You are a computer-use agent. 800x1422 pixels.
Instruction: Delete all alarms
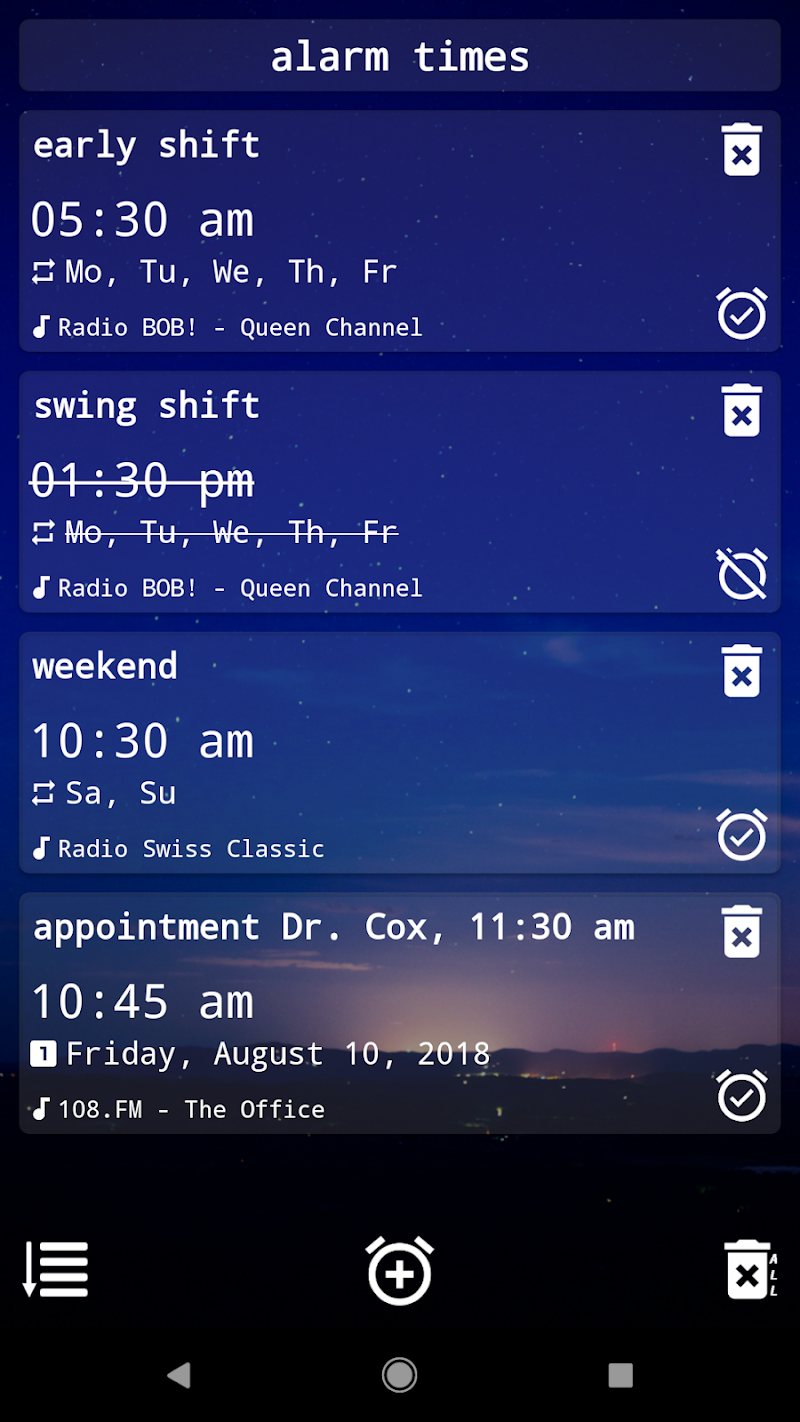coord(749,1271)
